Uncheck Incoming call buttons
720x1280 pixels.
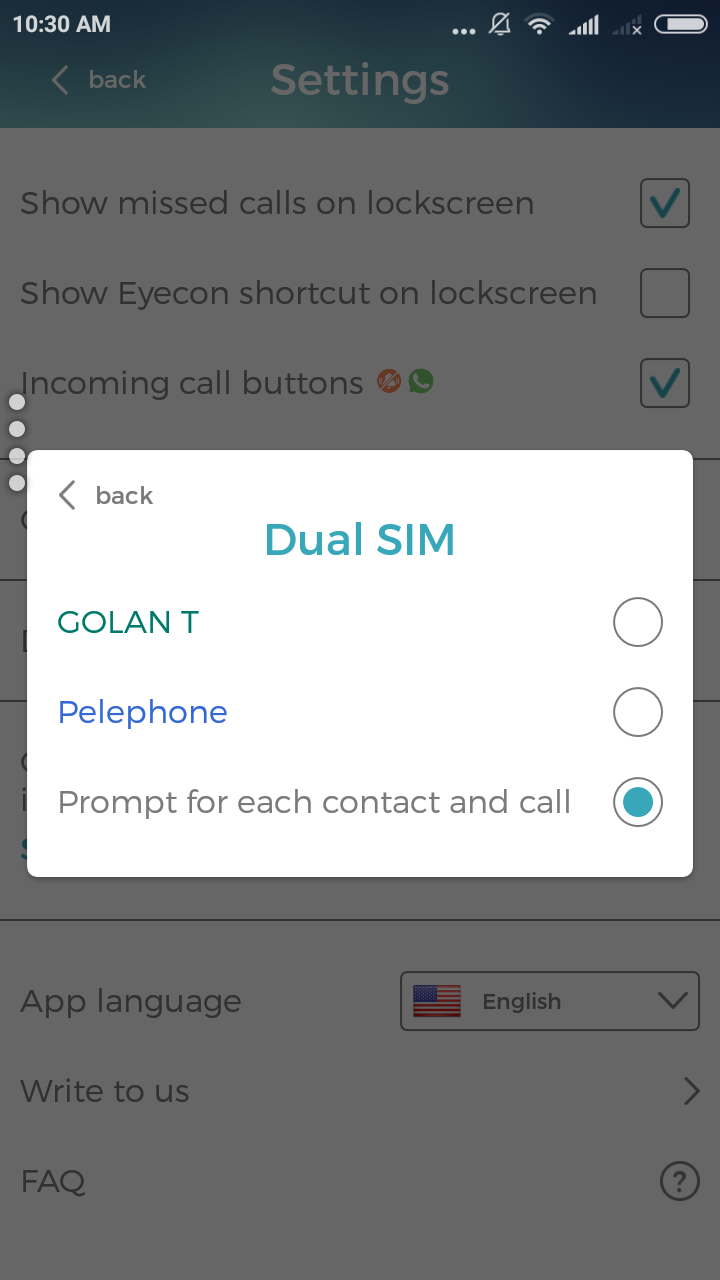coord(665,383)
